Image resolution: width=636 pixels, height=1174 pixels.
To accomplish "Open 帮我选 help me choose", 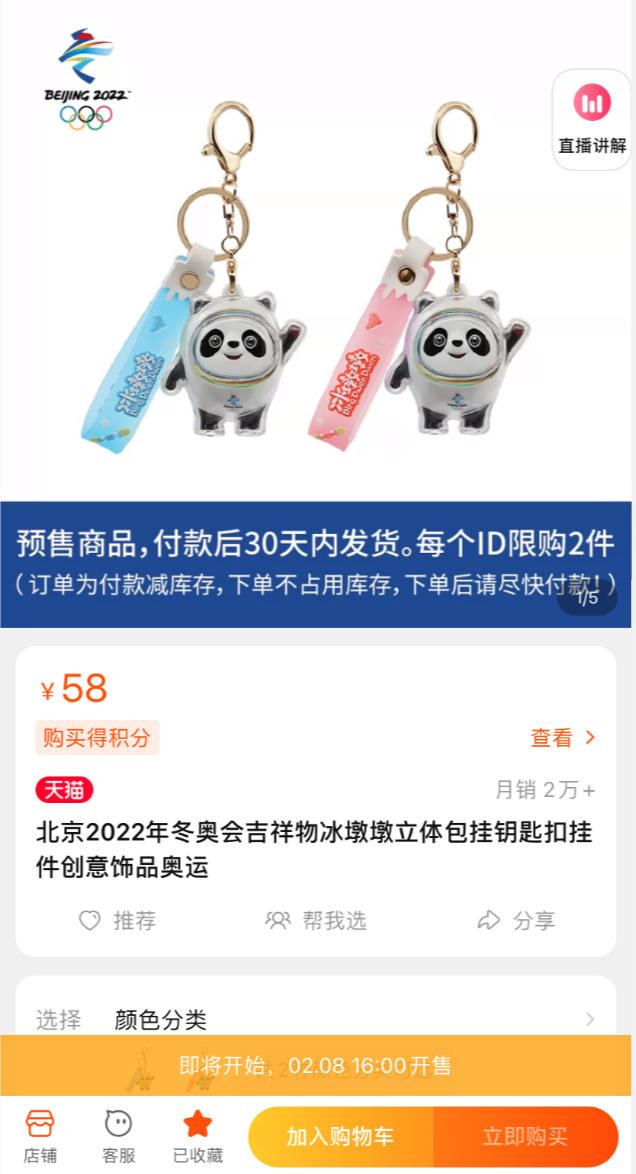I will pos(316,920).
